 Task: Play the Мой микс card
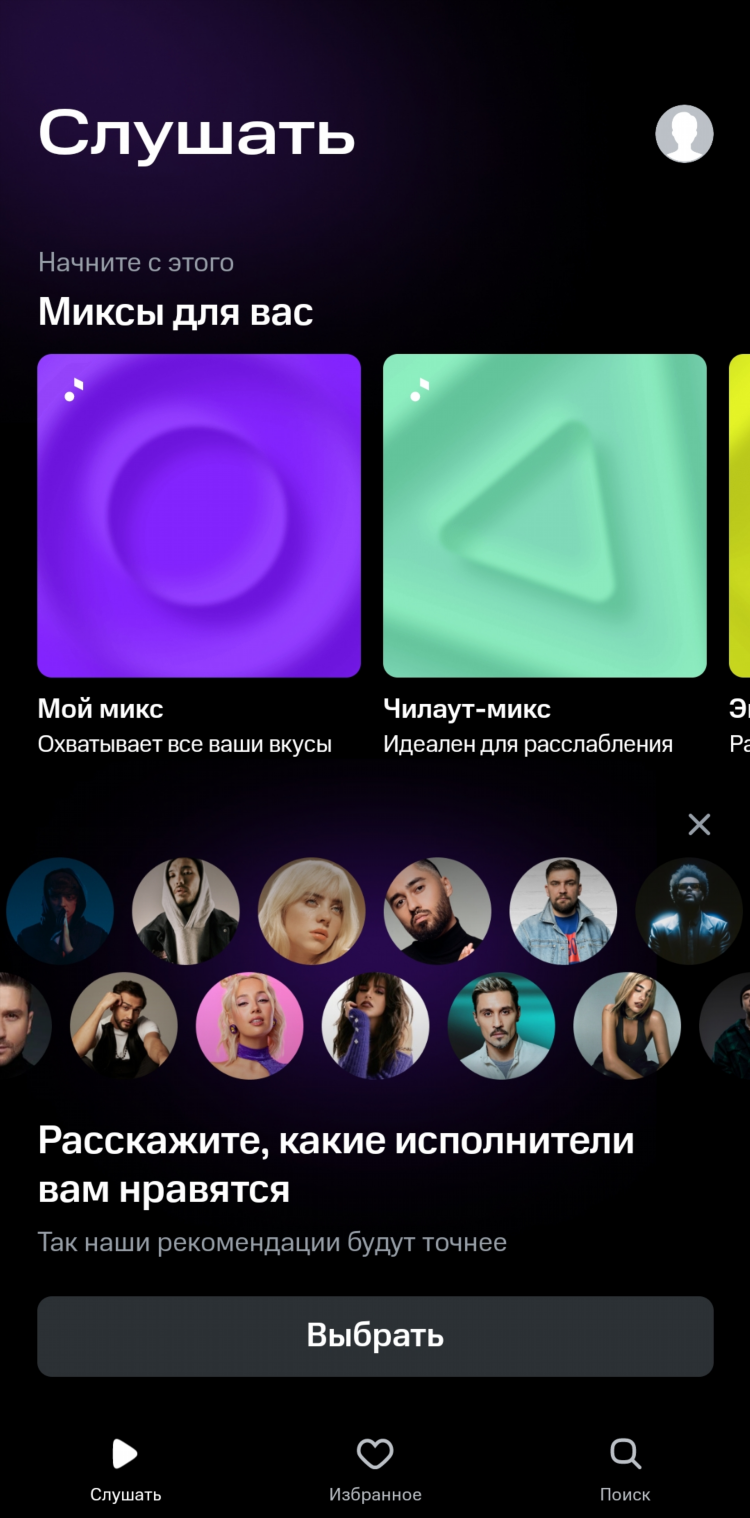click(199, 516)
